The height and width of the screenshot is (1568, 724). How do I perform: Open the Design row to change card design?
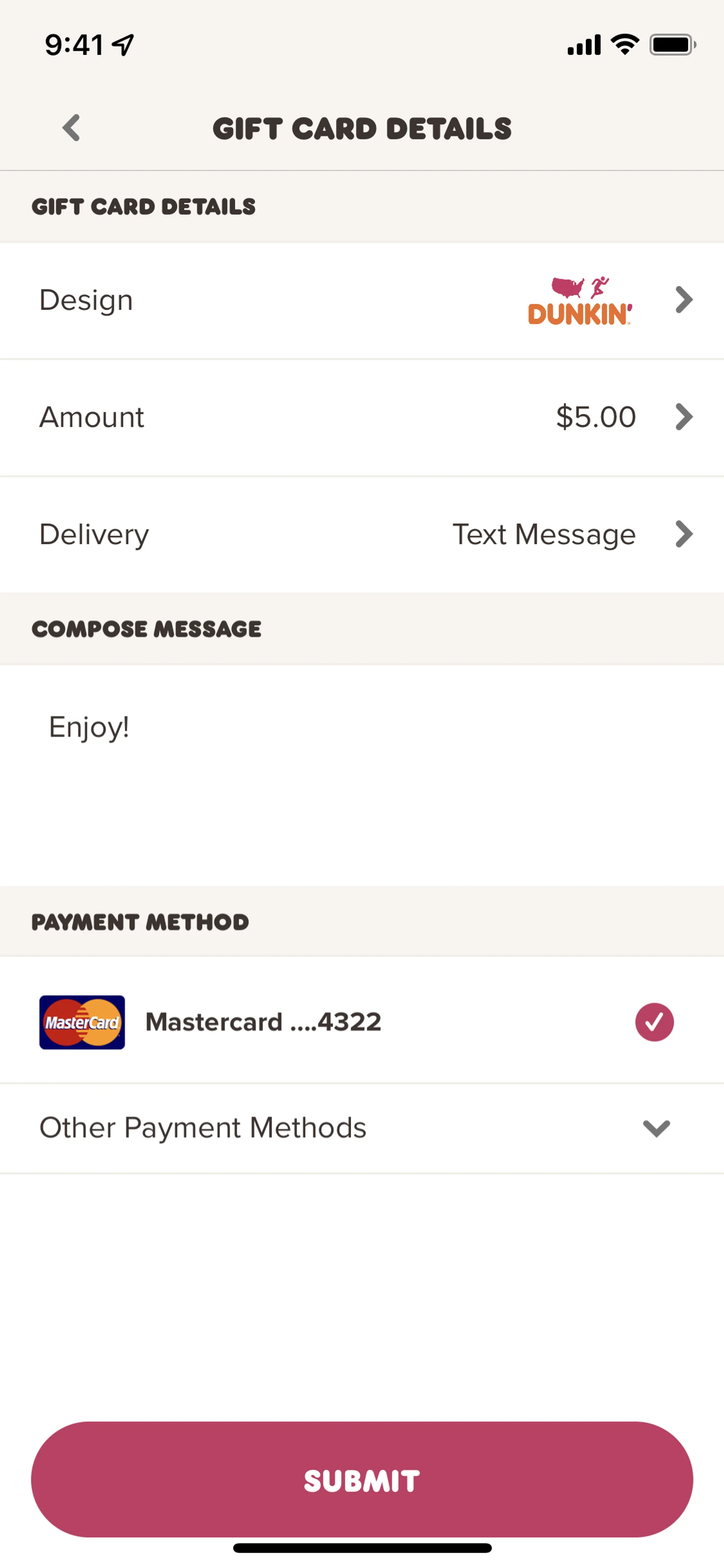(362, 300)
